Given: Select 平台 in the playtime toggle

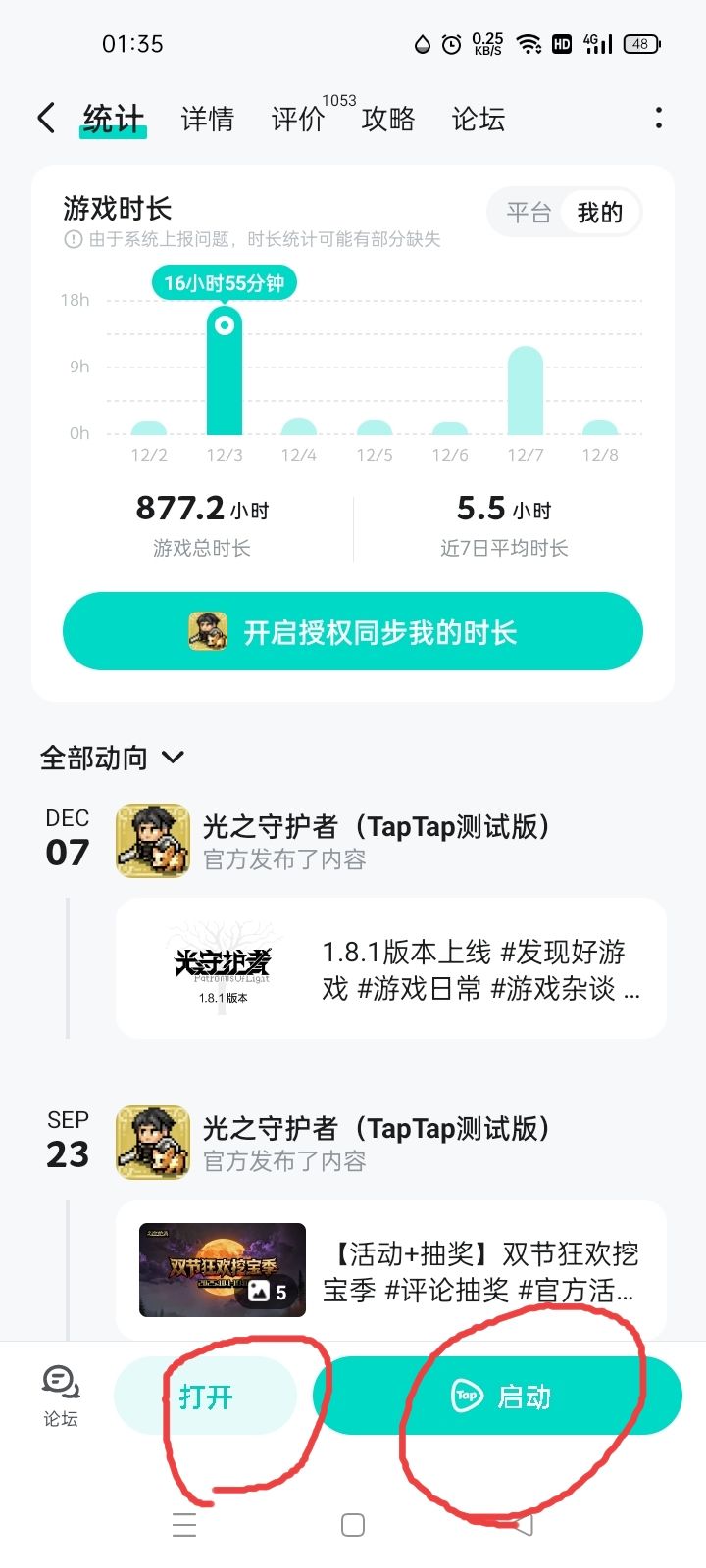Looking at the screenshot, I should (529, 213).
